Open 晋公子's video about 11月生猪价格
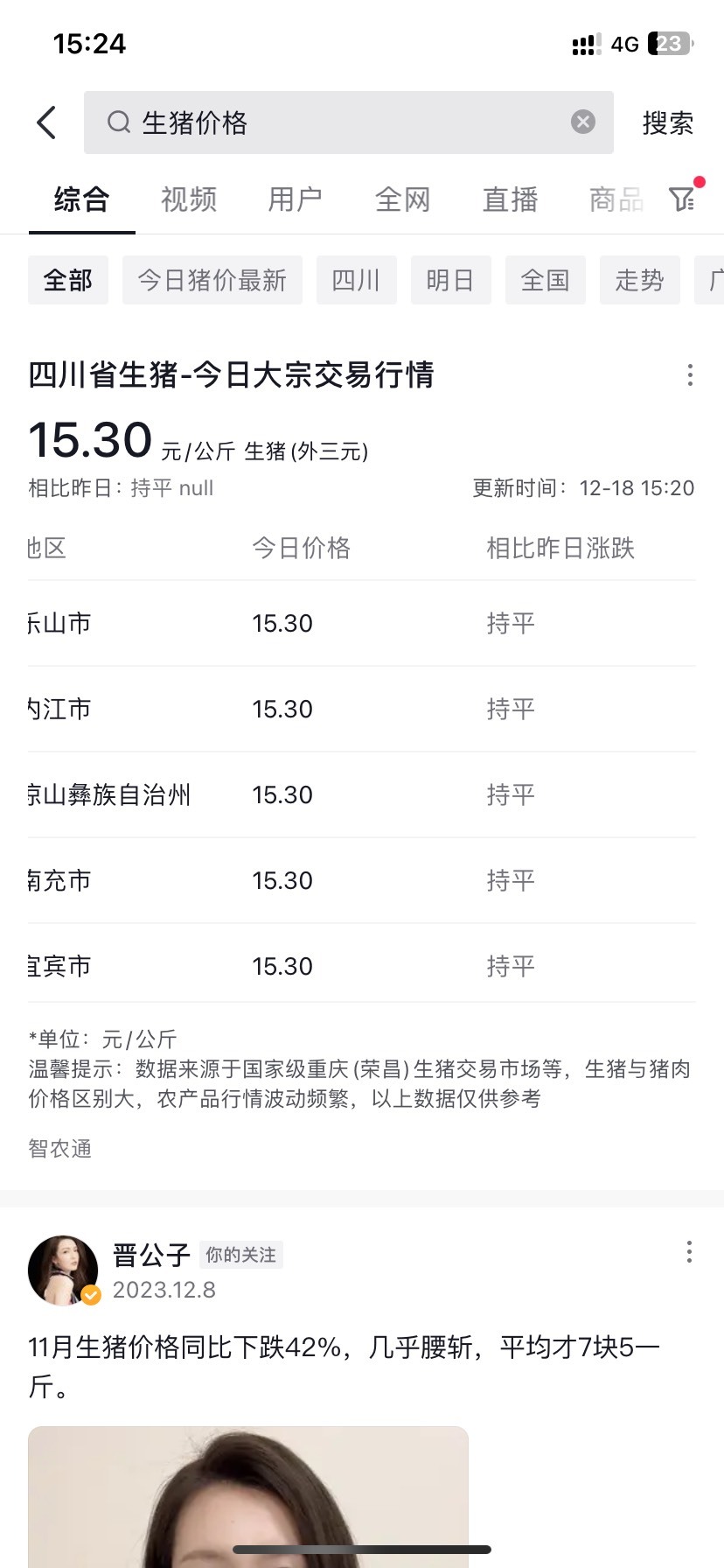Viewport: 724px width, 1568px height. 248,1496
